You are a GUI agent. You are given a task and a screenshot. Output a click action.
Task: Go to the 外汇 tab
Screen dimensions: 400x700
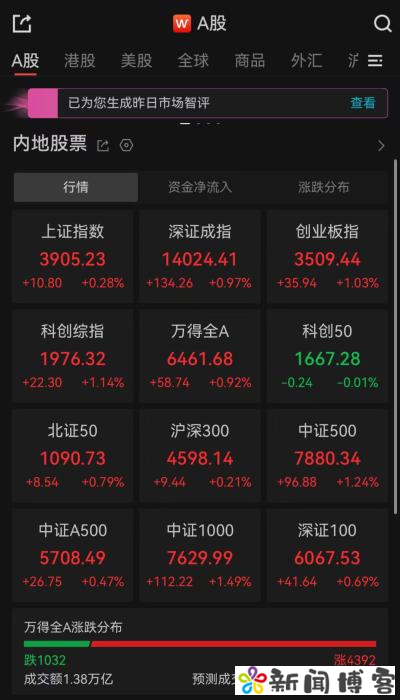[307, 60]
